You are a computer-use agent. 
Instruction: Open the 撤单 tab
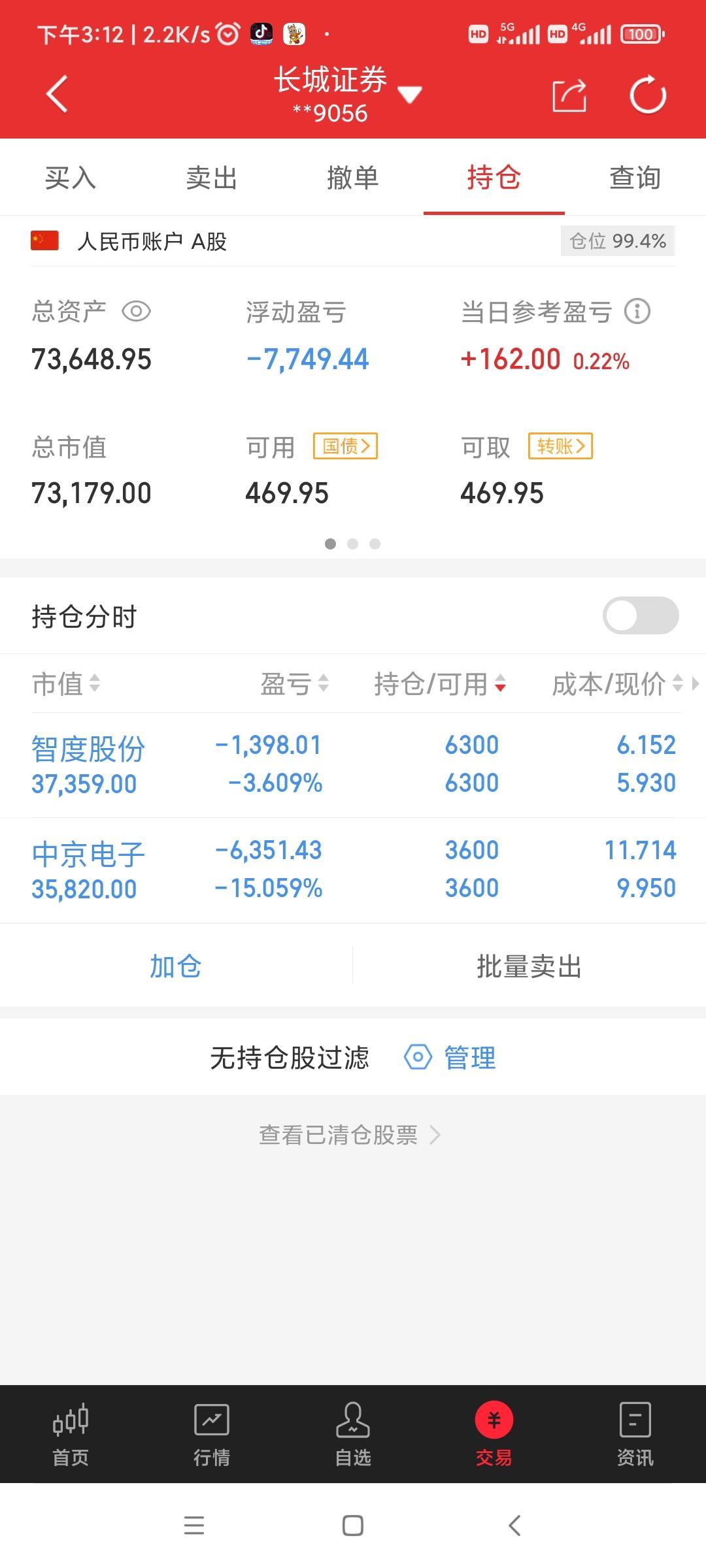coord(352,178)
